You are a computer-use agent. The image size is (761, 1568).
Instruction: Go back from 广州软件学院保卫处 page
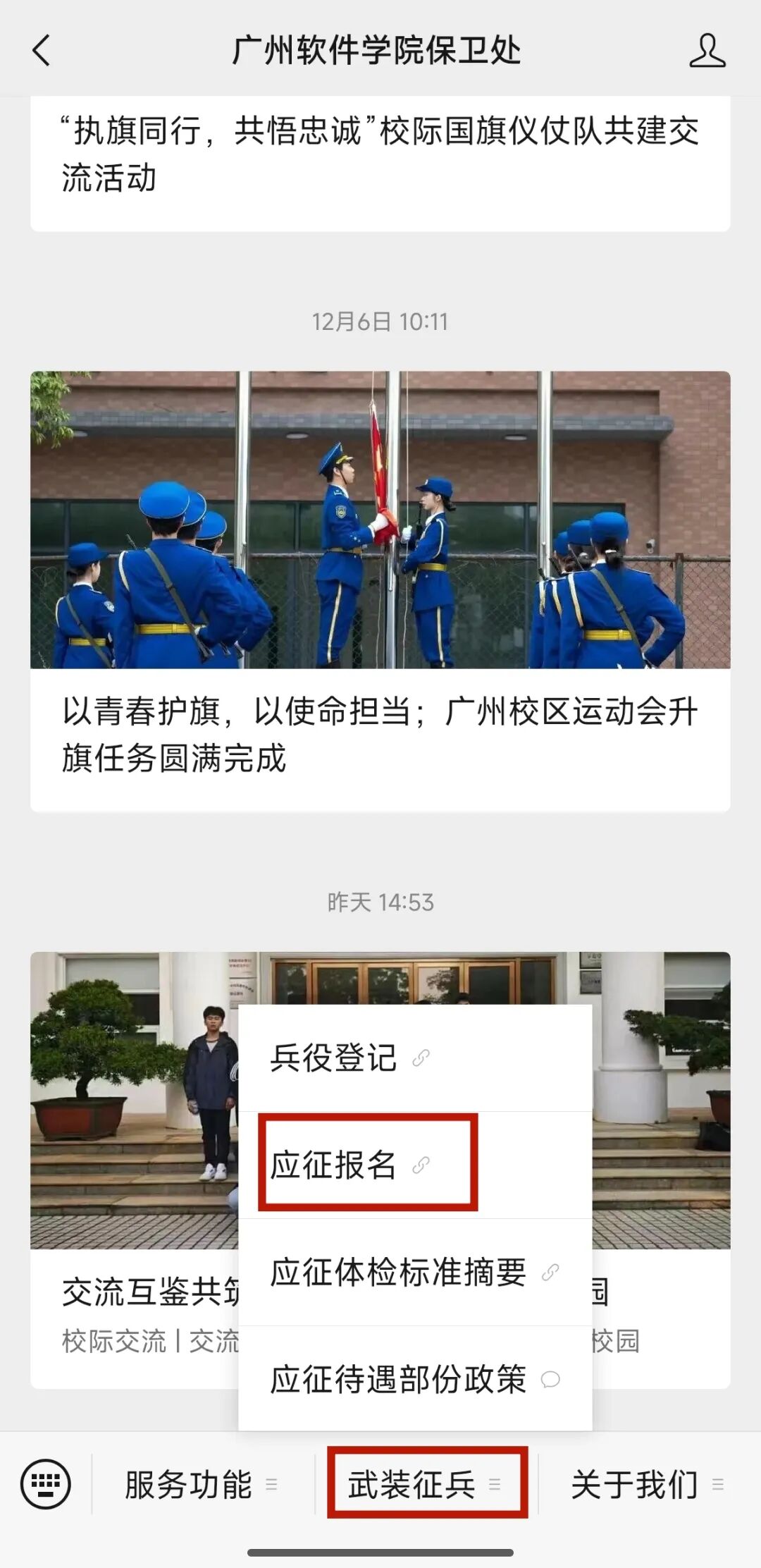click(x=42, y=51)
